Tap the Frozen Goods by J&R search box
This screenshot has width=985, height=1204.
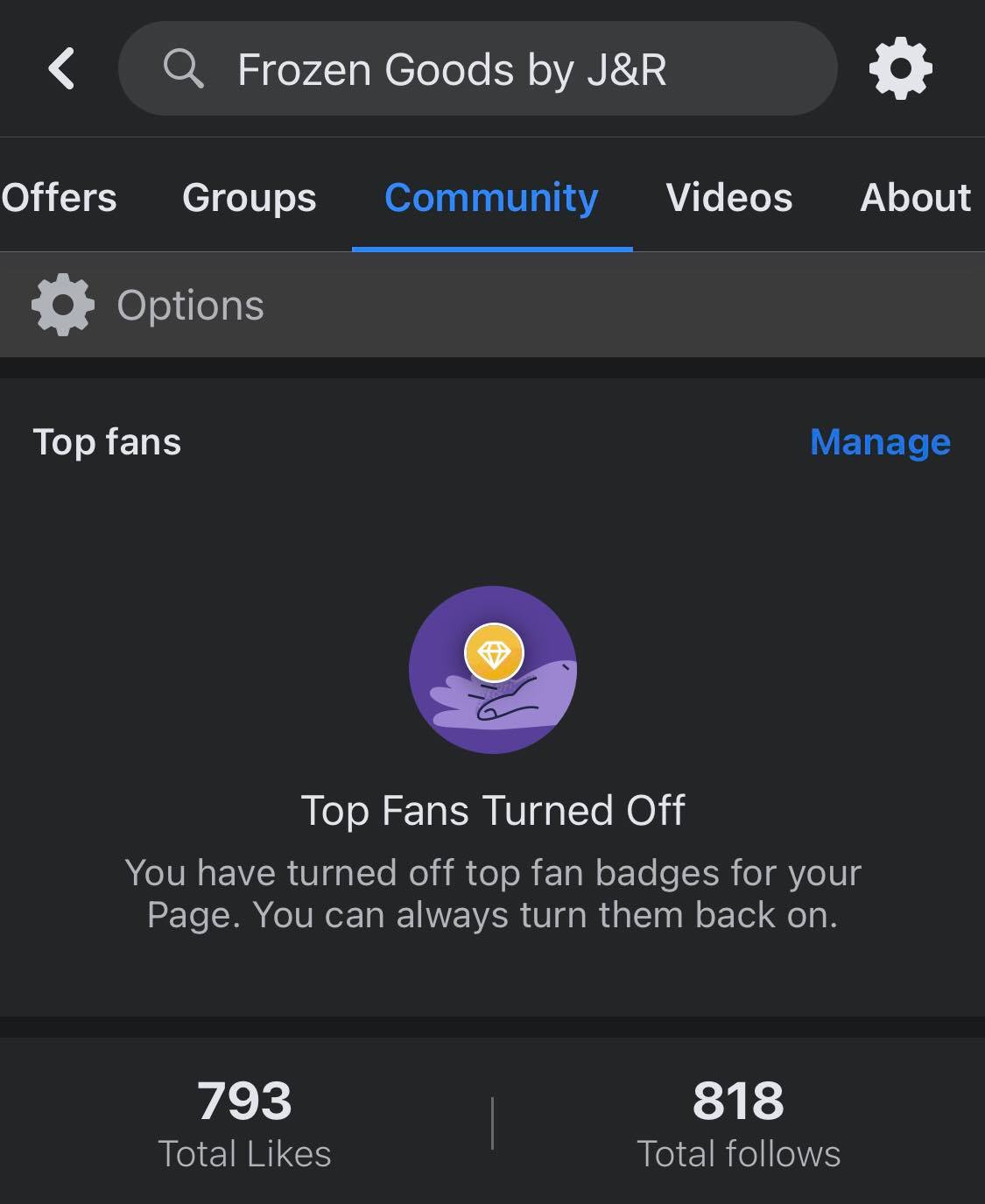click(x=477, y=69)
